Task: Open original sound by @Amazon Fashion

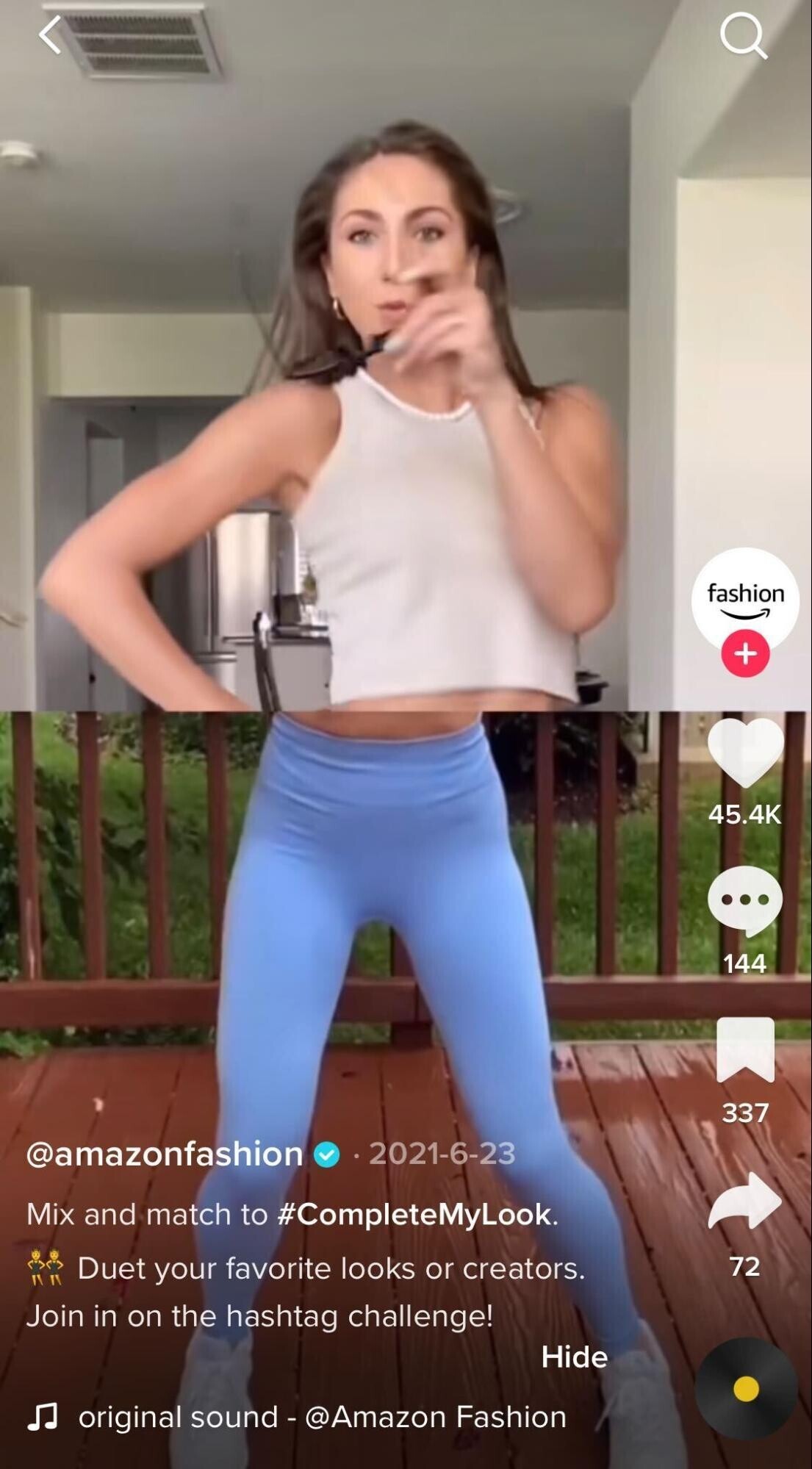Action: [322, 1416]
